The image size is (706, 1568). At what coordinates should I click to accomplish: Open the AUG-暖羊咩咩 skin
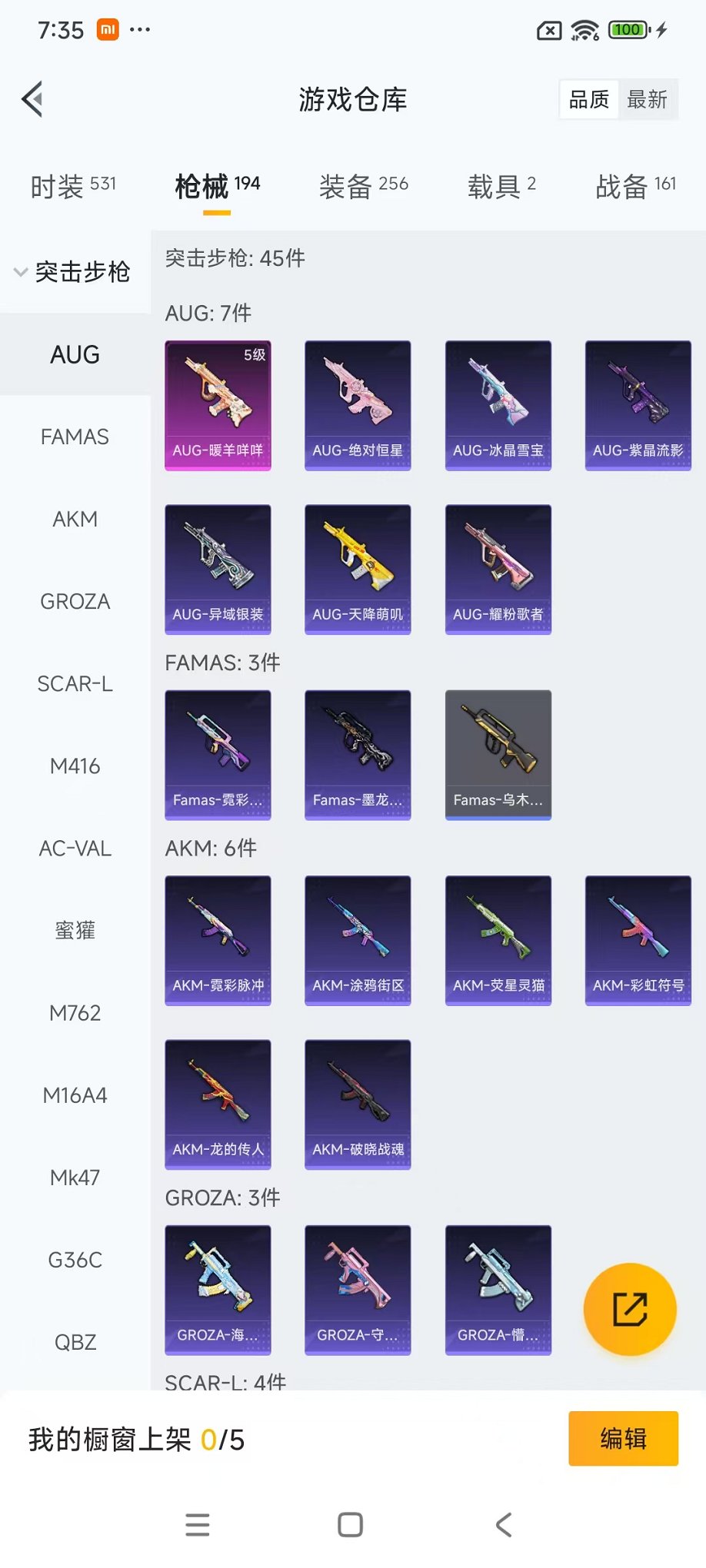click(218, 405)
